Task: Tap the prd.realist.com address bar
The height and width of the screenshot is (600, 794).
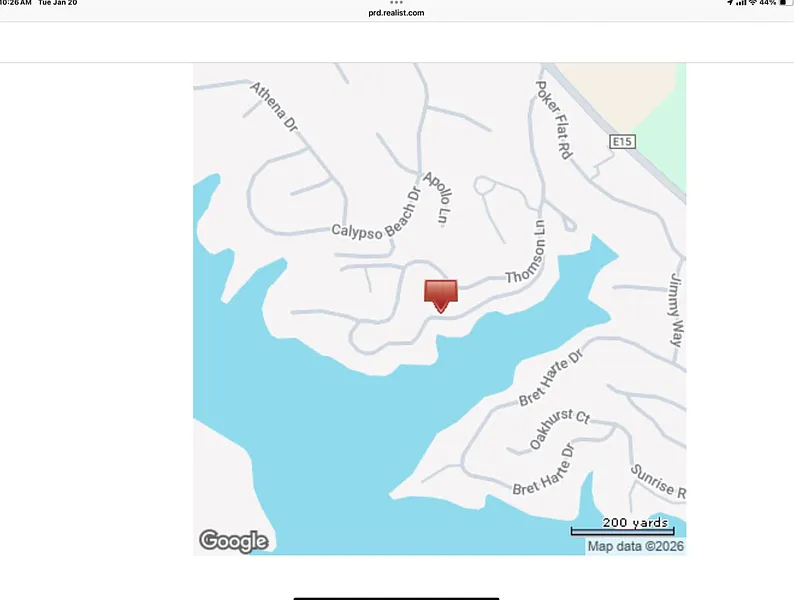Action: (397, 13)
